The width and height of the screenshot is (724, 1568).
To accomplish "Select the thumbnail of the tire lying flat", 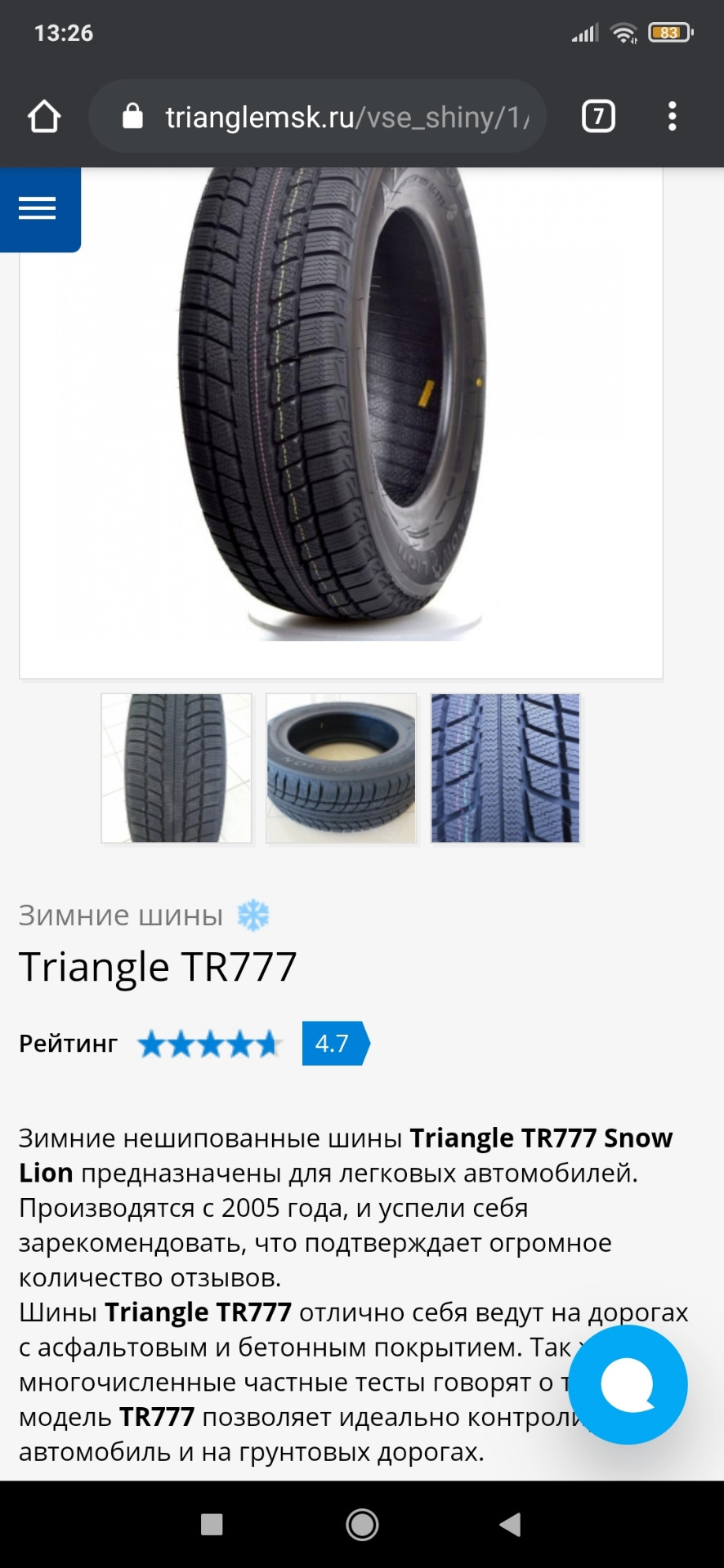I will click(342, 768).
